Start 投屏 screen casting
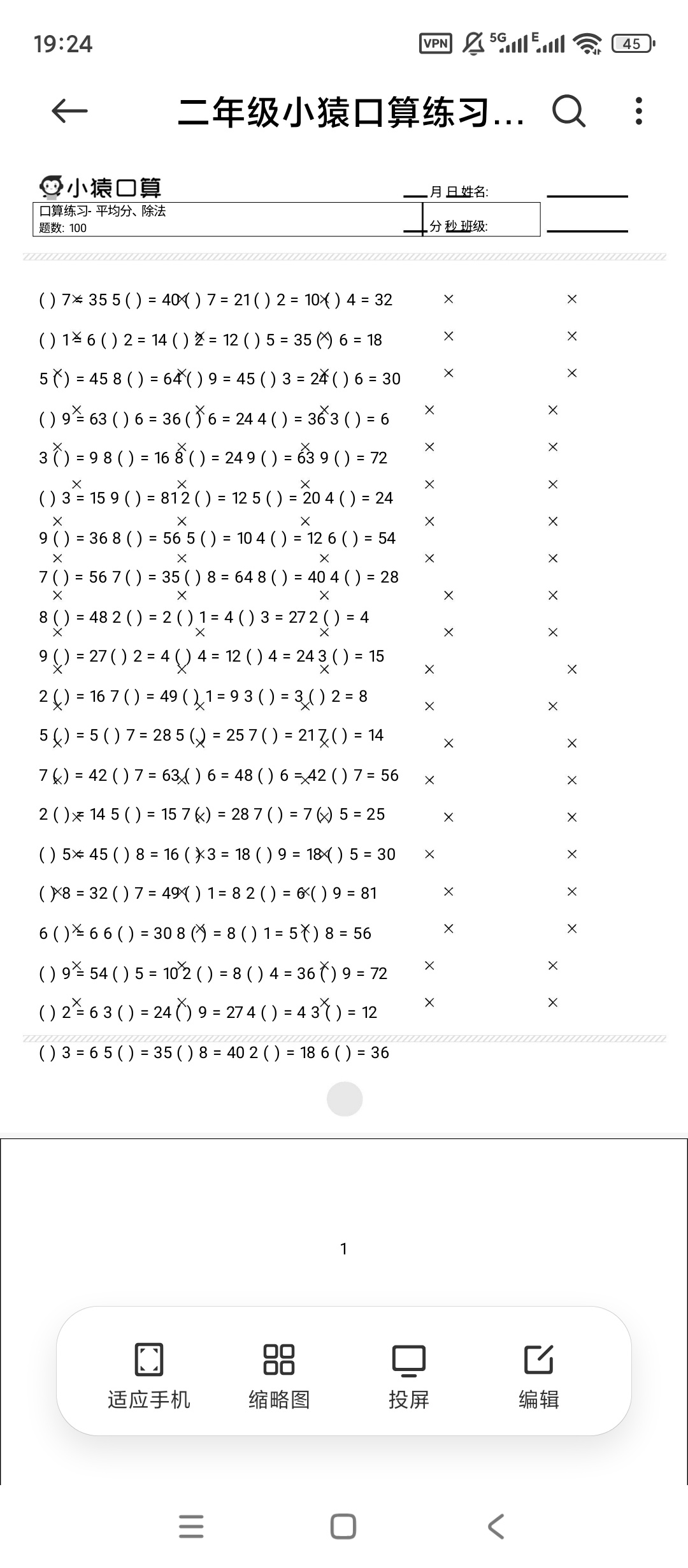688x1568 pixels. (409, 1376)
